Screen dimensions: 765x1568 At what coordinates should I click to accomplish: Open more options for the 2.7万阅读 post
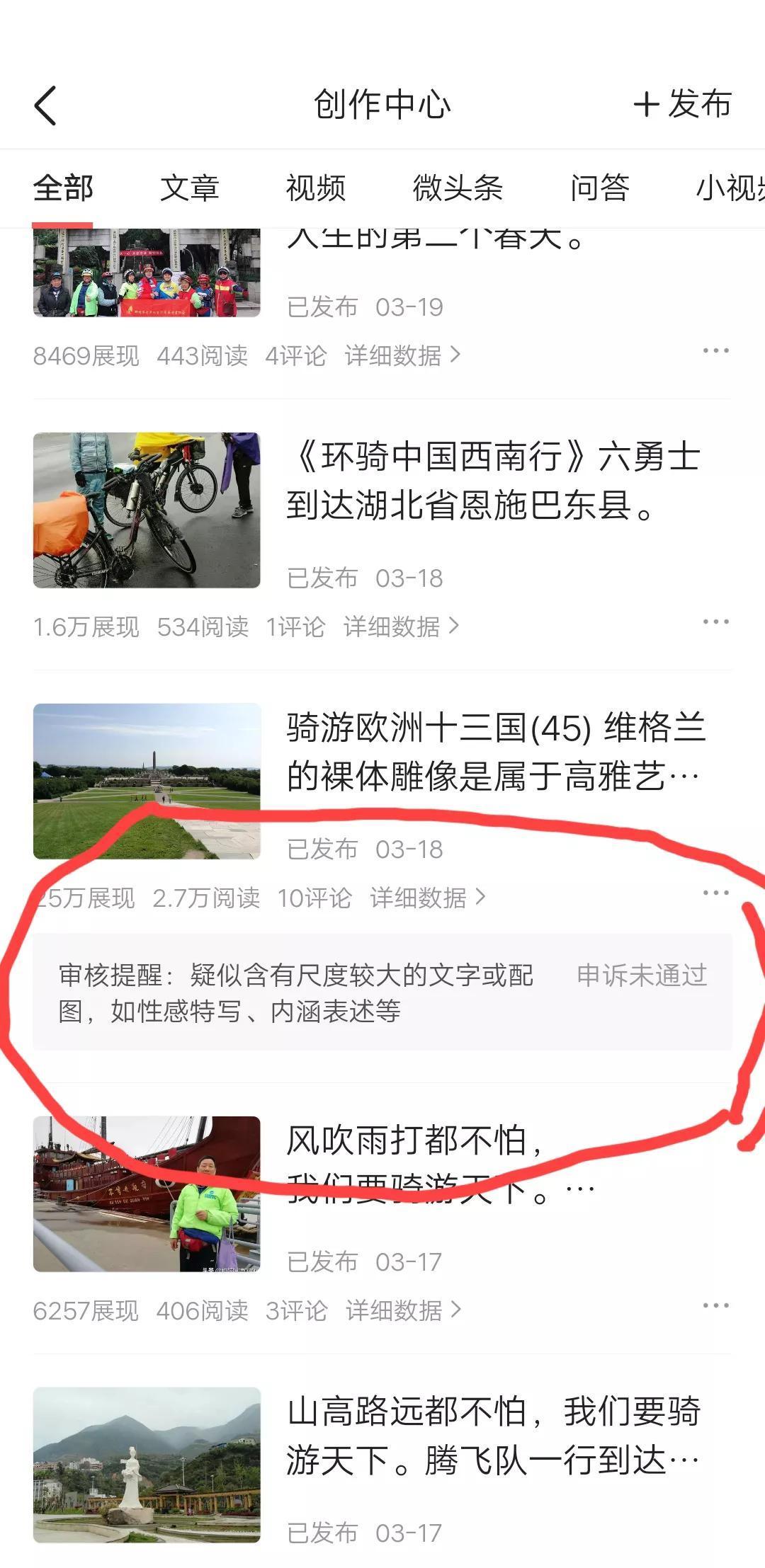click(715, 893)
